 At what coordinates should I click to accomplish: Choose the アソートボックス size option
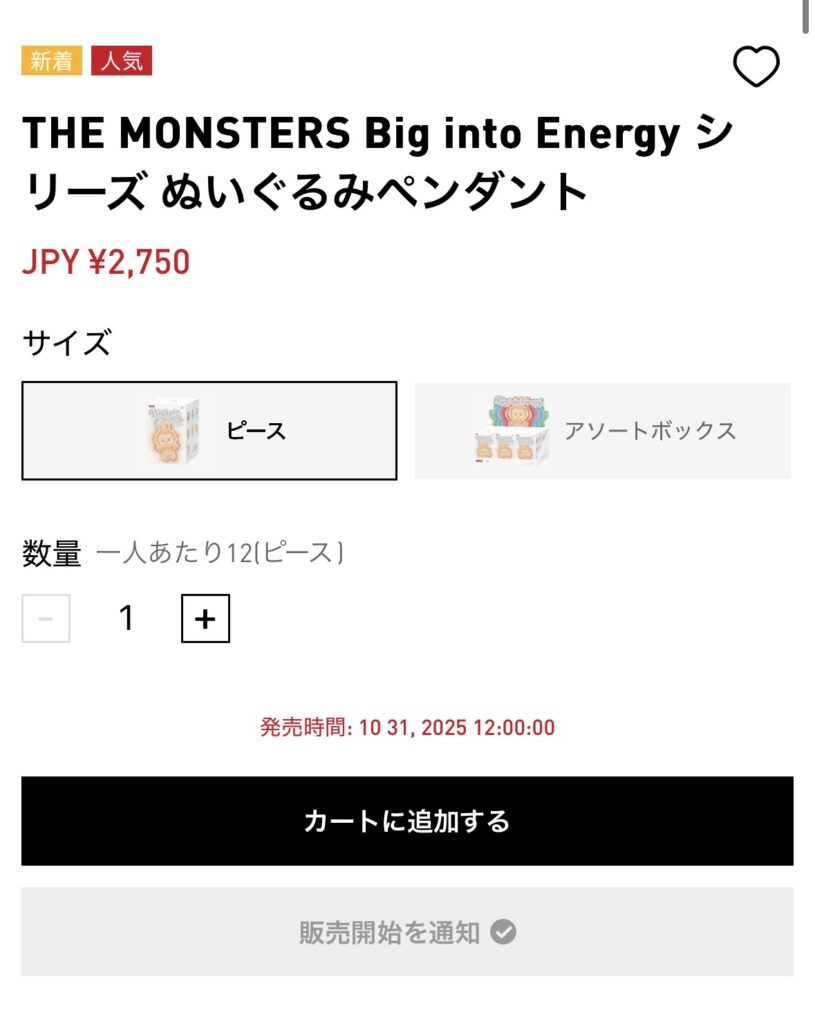pyautogui.click(x=602, y=431)
